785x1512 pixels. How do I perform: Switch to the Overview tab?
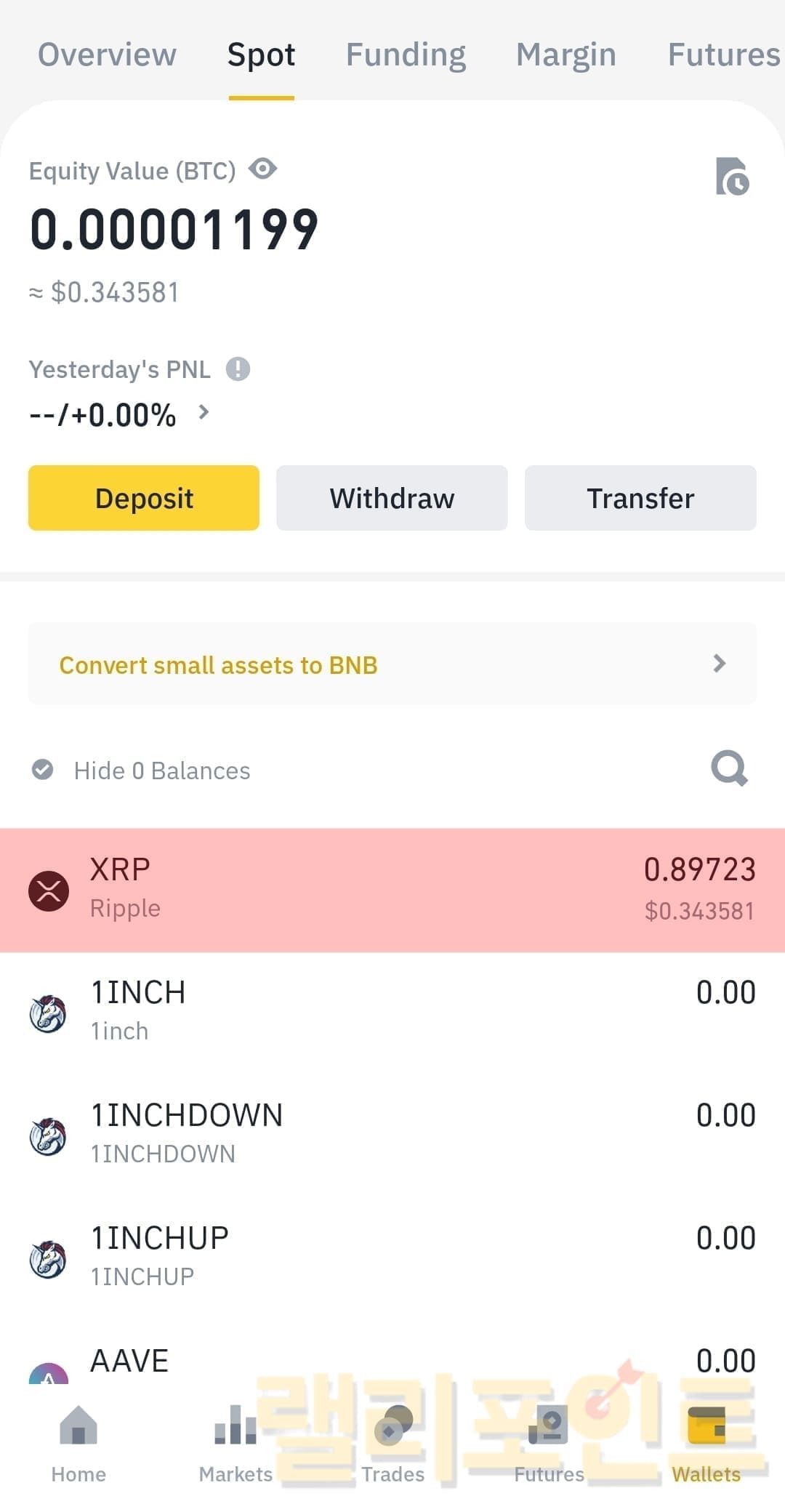107,55
